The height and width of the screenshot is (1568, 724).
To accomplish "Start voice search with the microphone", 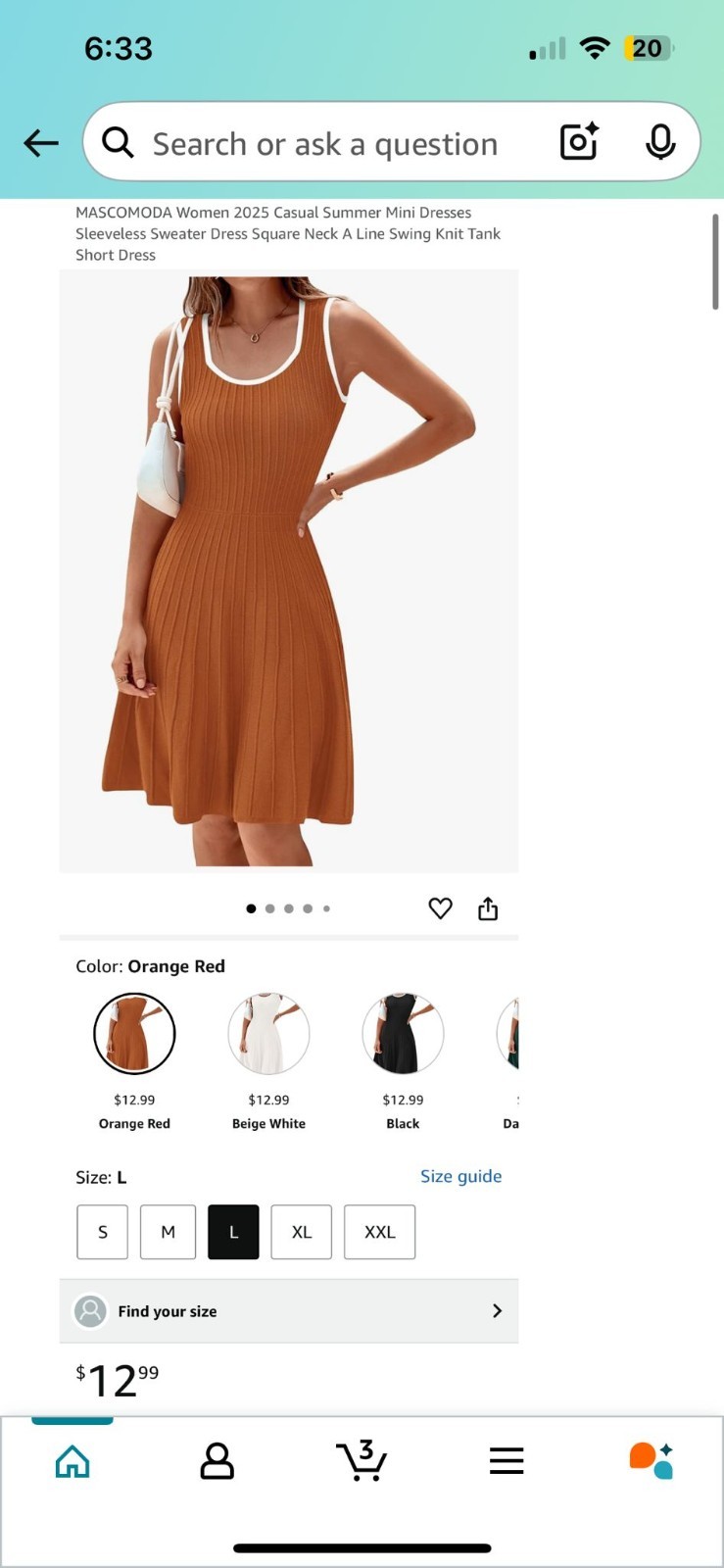I will 660,142.
